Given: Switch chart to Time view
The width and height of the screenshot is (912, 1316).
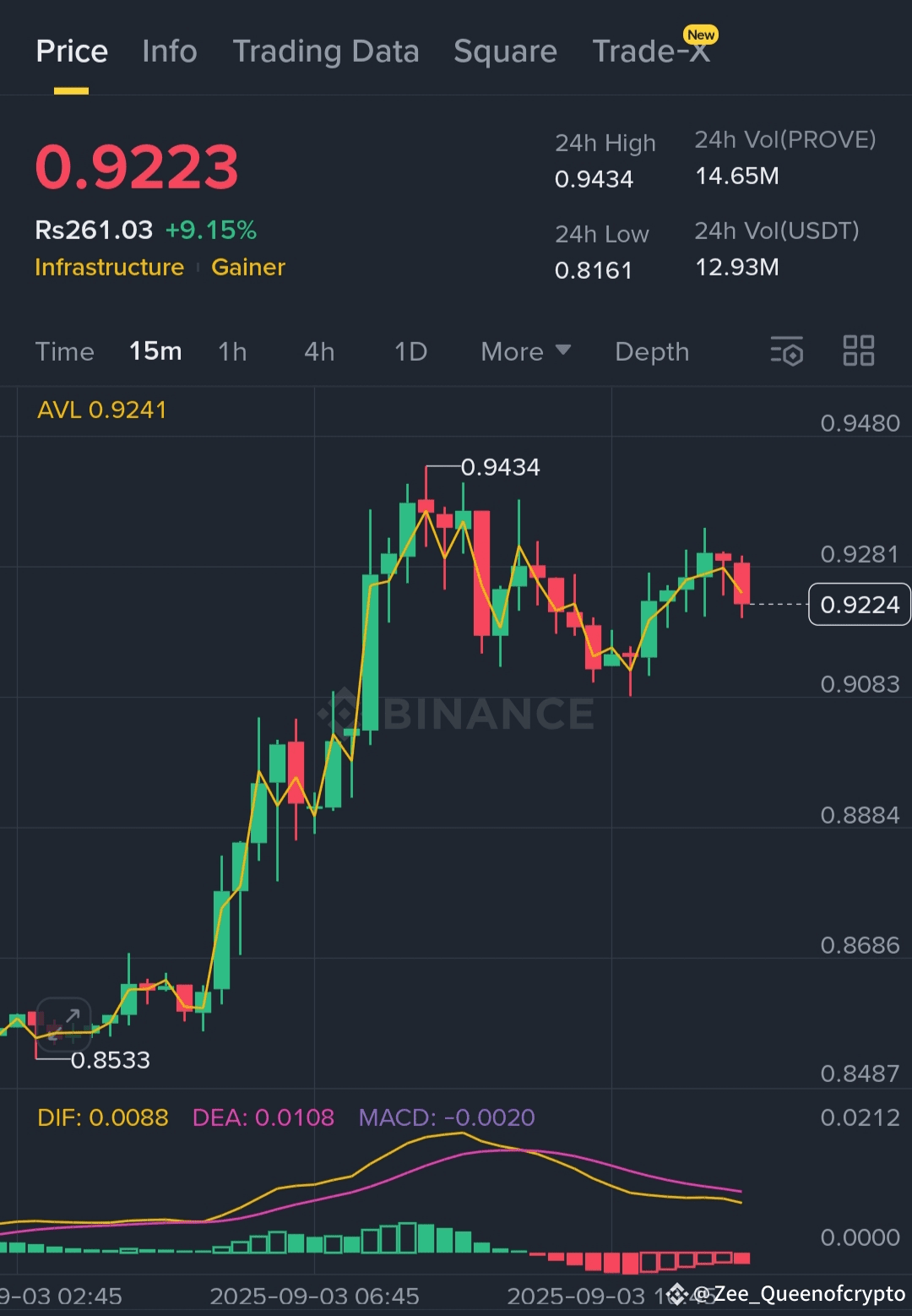Looking at the screenshot, I should (64, 351).
